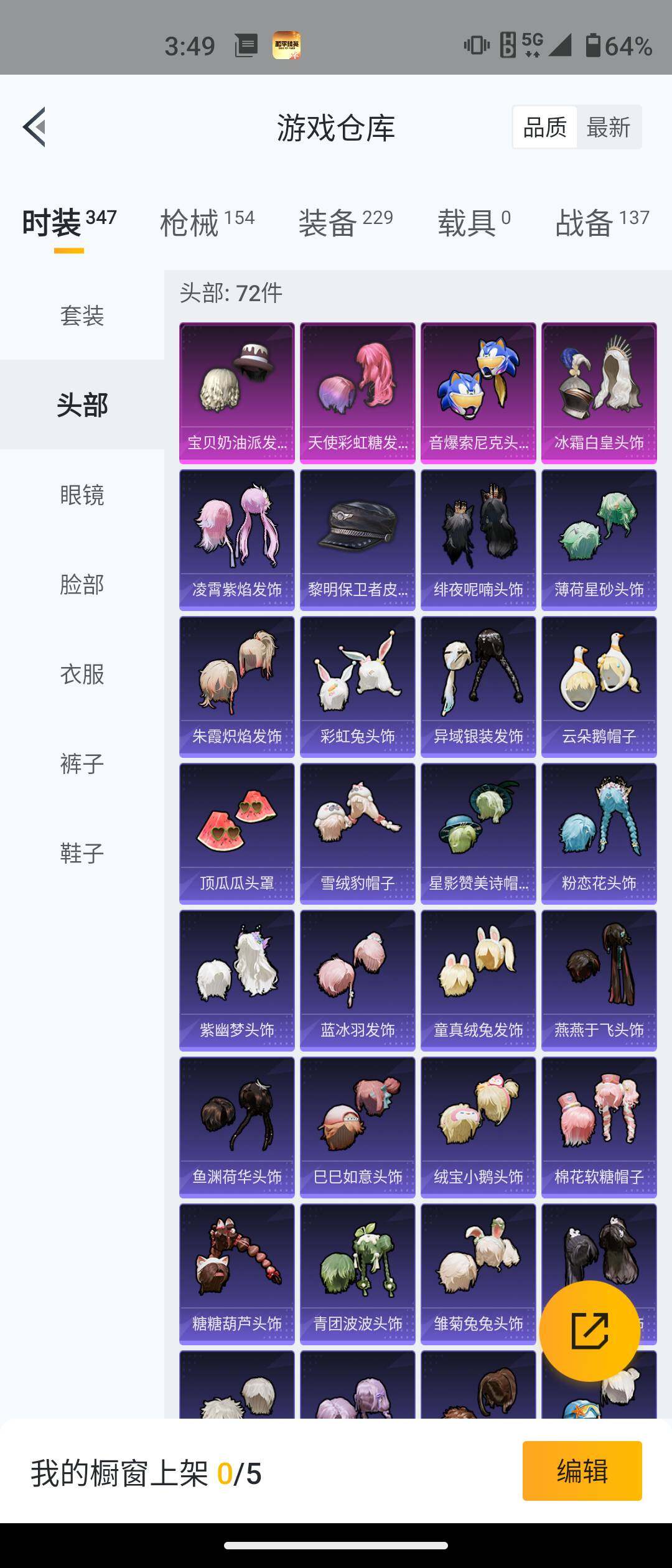Switch to the 载具 tab
Screen dimensions: 672x1568
point(474,223)
